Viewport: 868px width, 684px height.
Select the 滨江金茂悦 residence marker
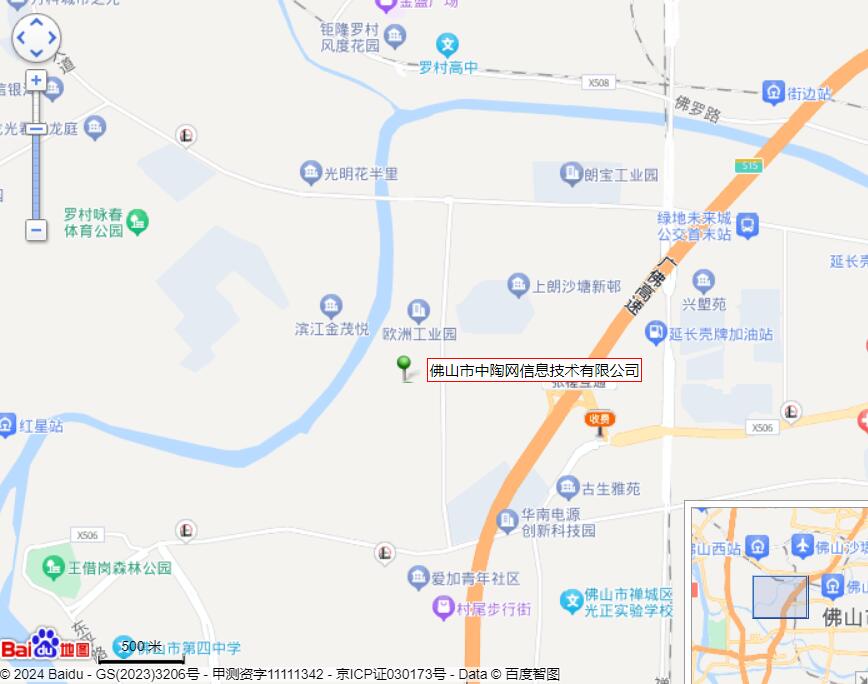(331, 306)
